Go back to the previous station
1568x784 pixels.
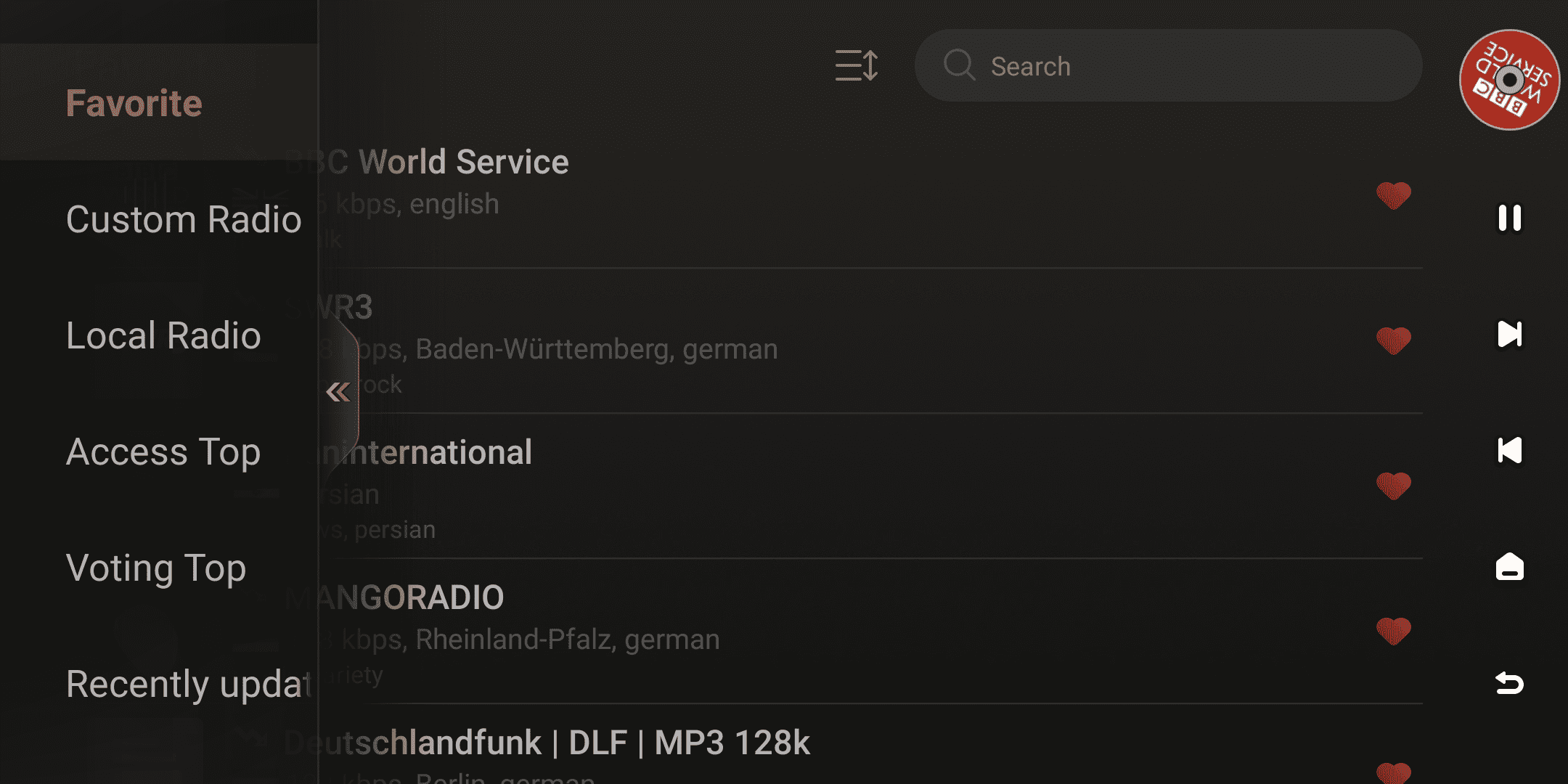[x=1509, y=450]
